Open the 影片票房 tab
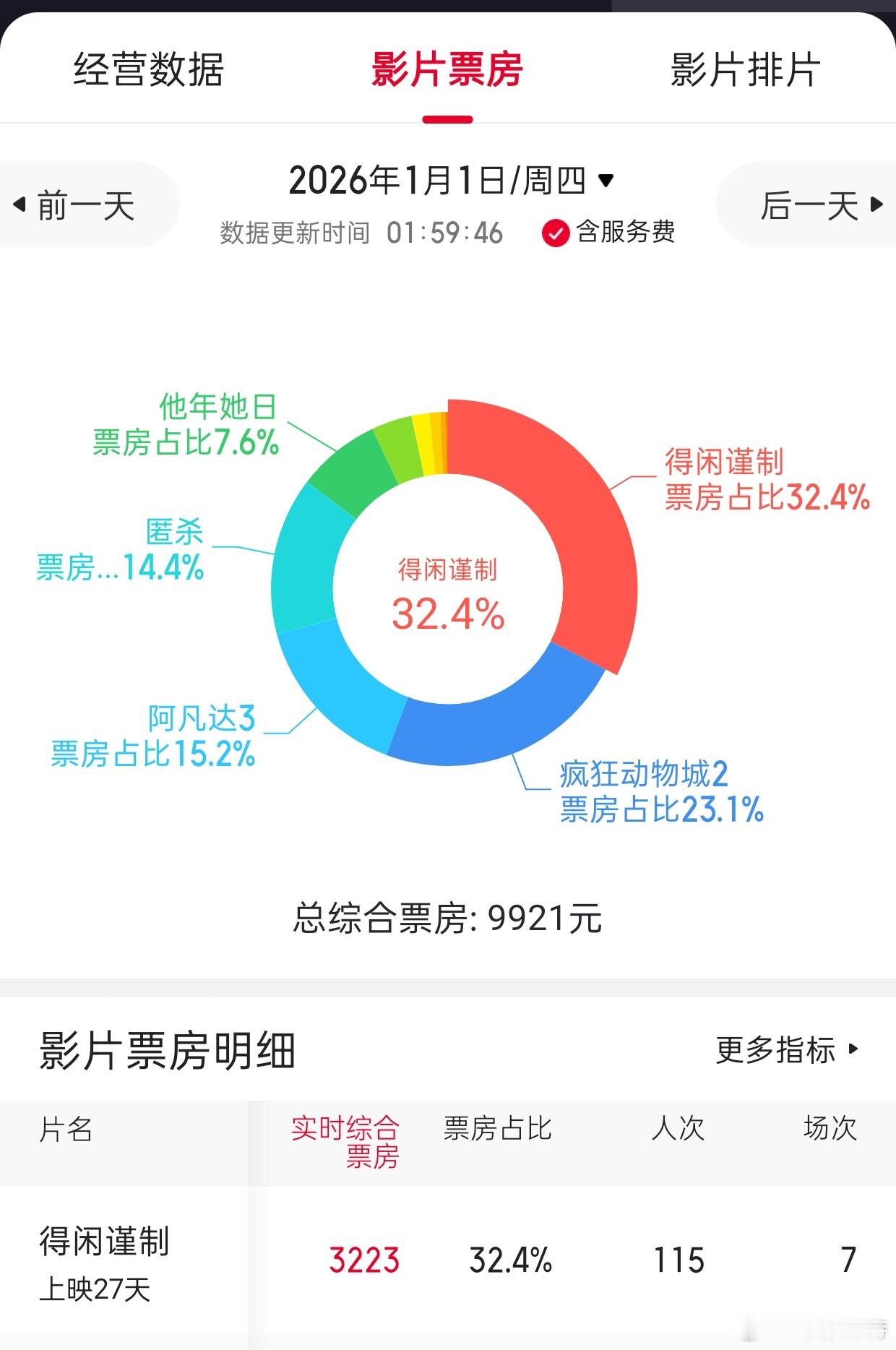This screenshot has width=896, height=1350. pyautogui.click(x=448, y=72)
